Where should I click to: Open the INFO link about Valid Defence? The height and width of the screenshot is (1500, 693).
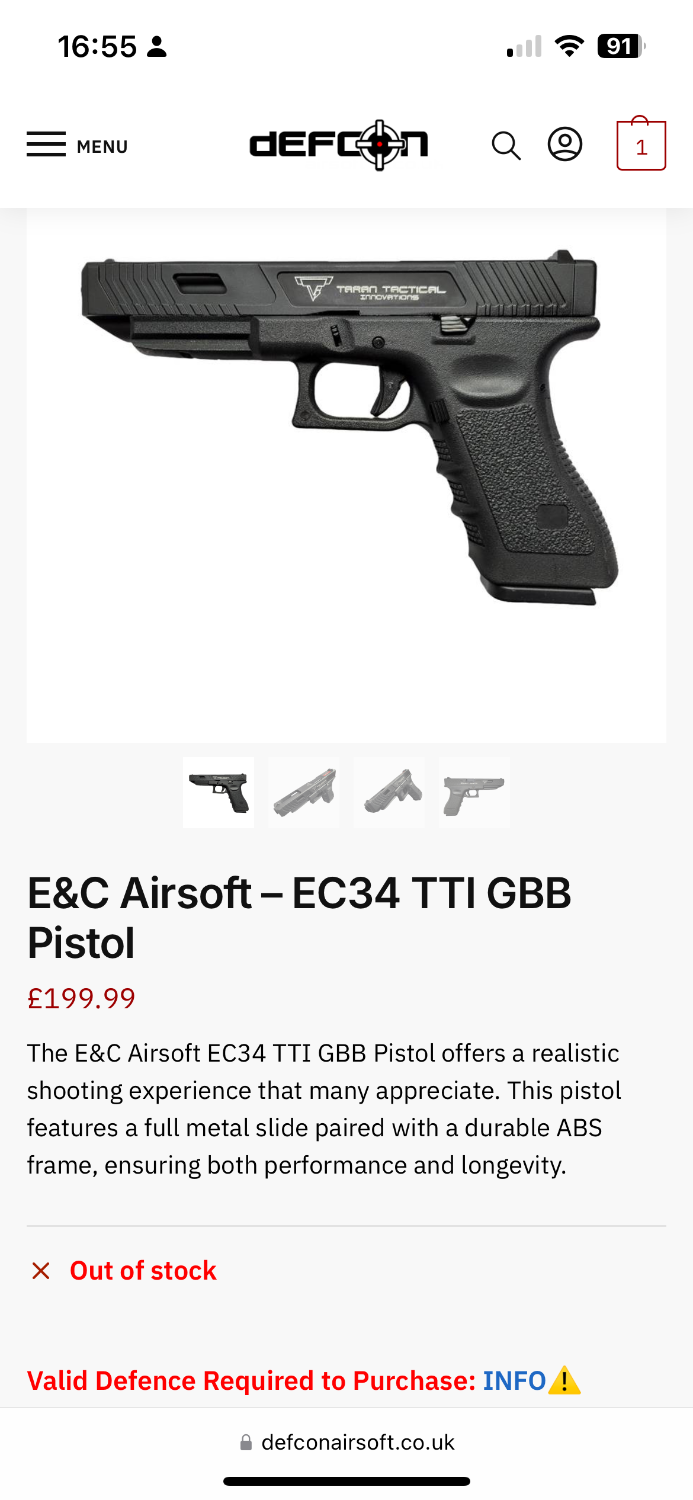(514, 1381)
